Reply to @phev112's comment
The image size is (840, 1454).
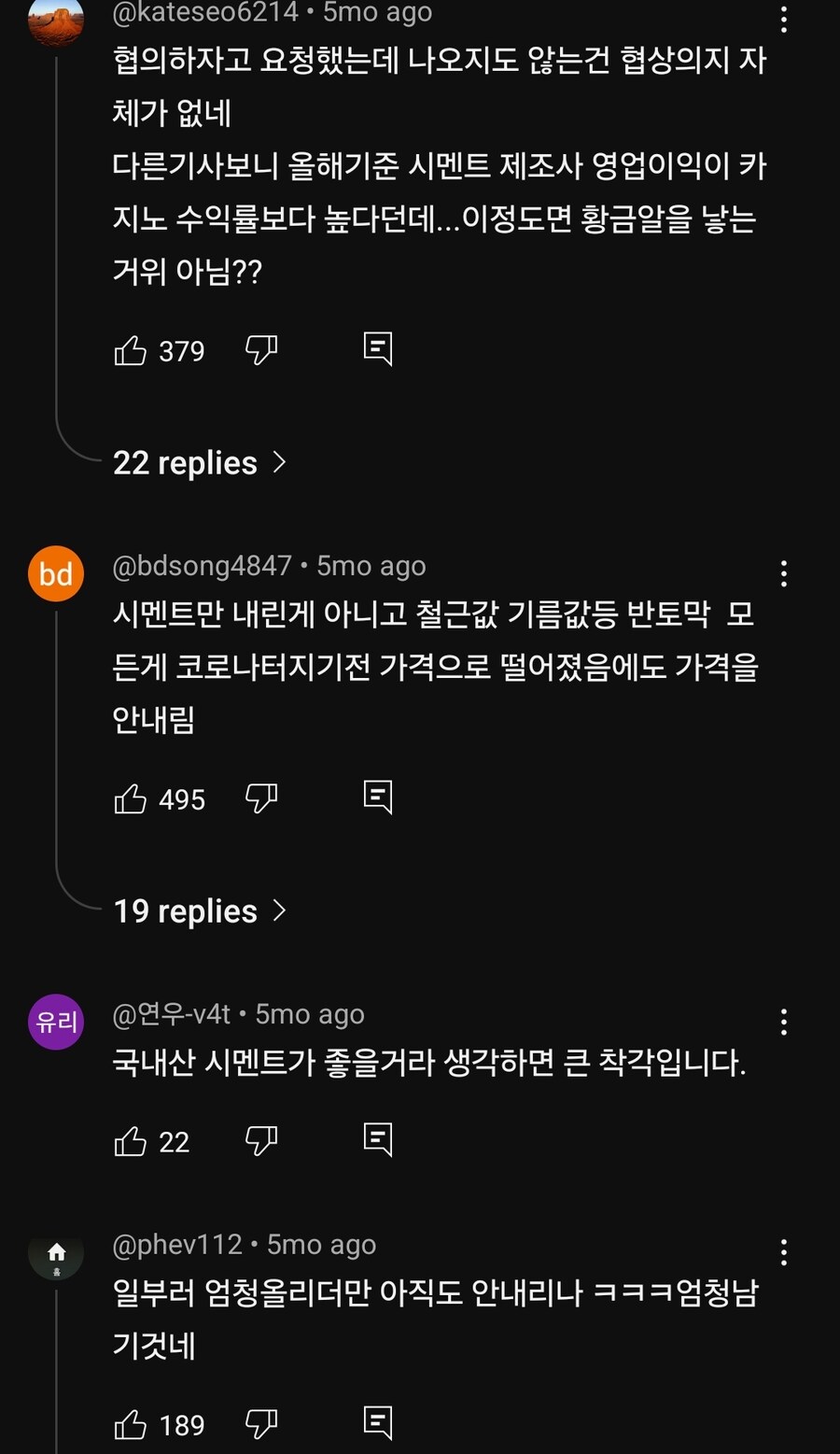pos(378,1423)
